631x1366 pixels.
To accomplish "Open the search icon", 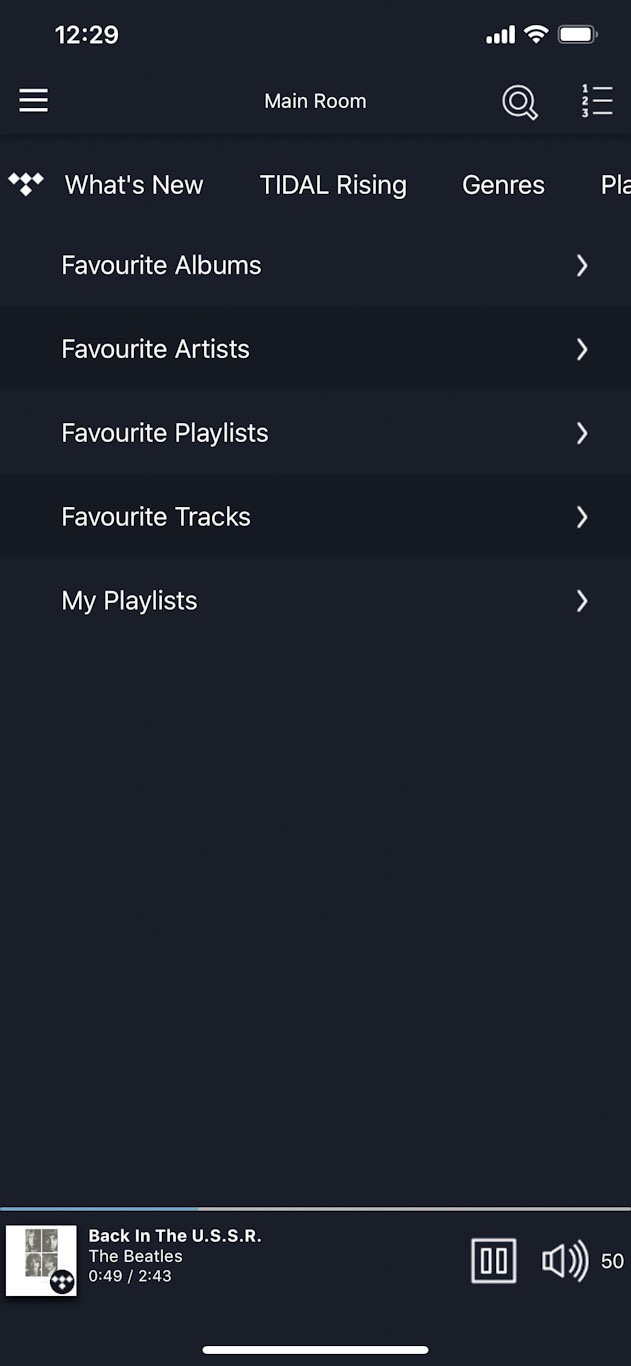I will [519, 101].
